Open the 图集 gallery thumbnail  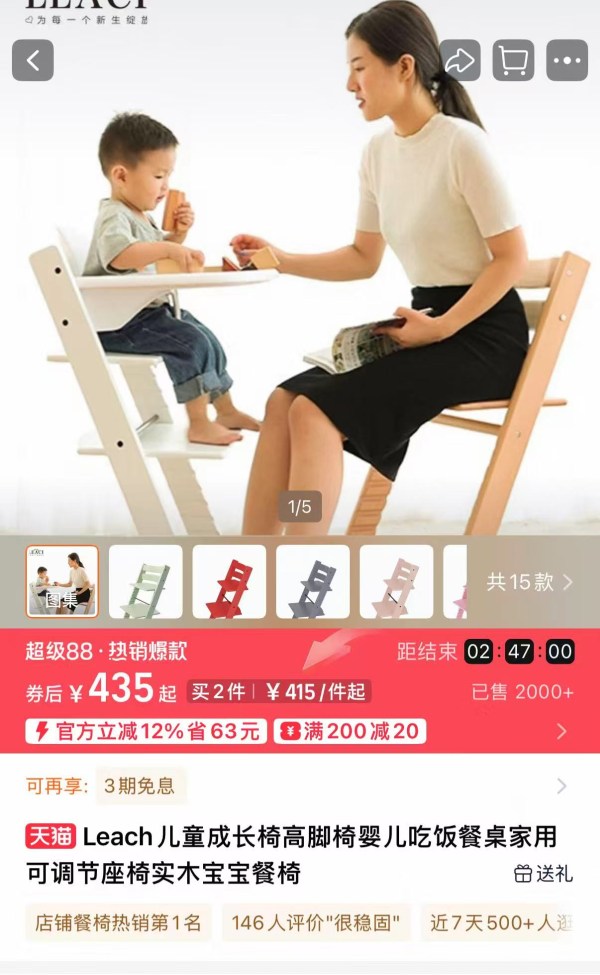[x=62, y=581]
